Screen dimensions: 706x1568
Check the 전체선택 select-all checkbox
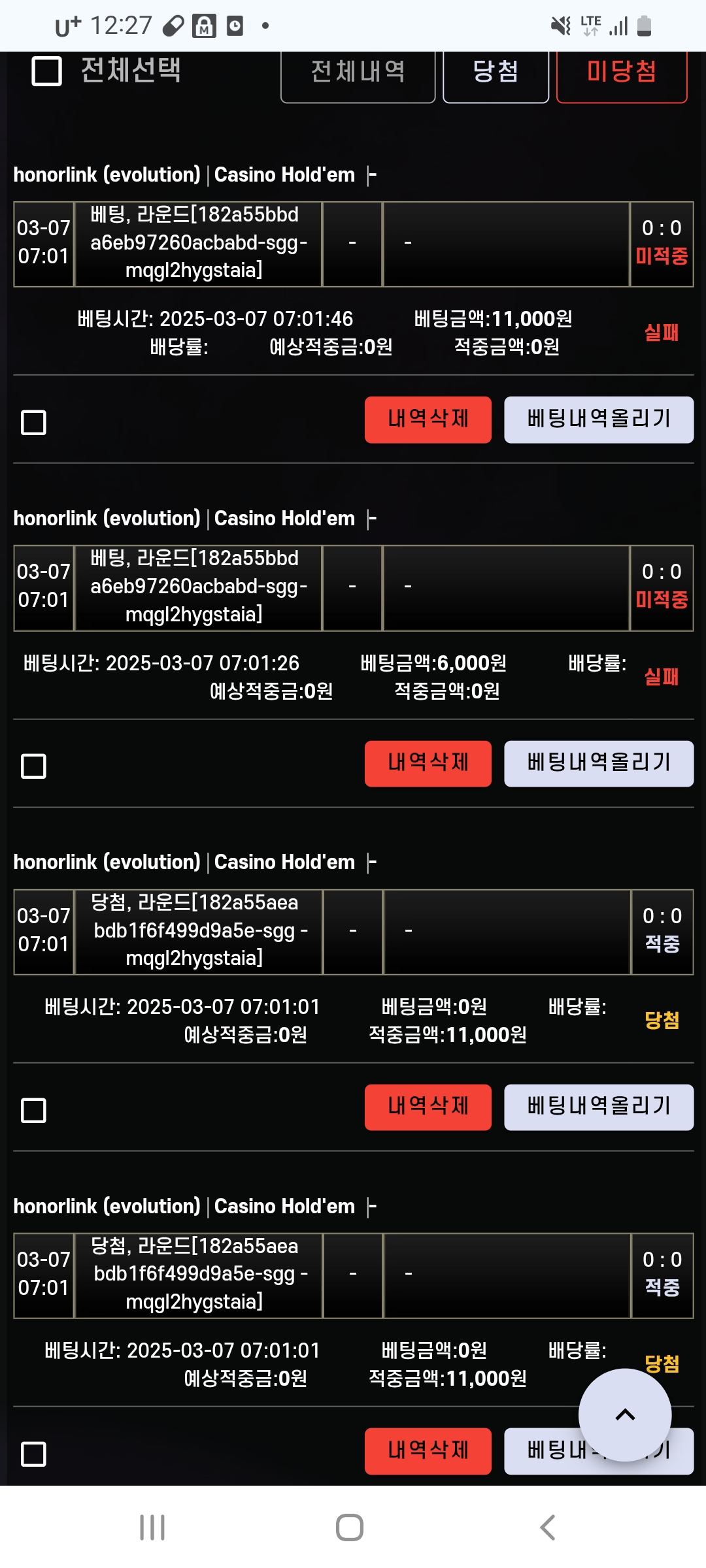(47, 71)
